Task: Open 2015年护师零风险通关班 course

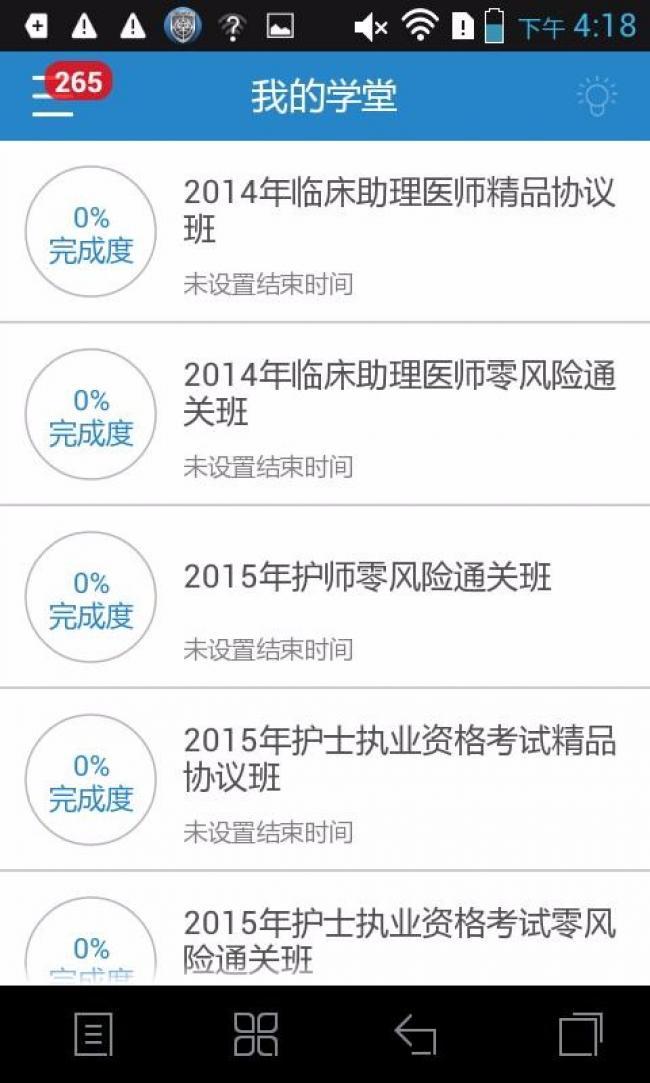Action: 325,597
